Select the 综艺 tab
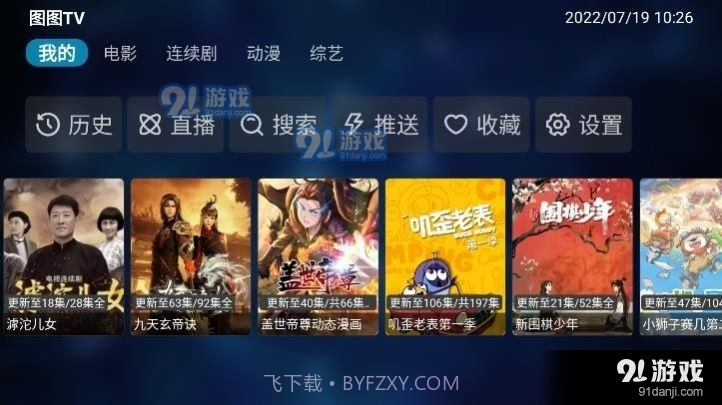This screenshot has width=722, height=405. click(x=326, y=53)
